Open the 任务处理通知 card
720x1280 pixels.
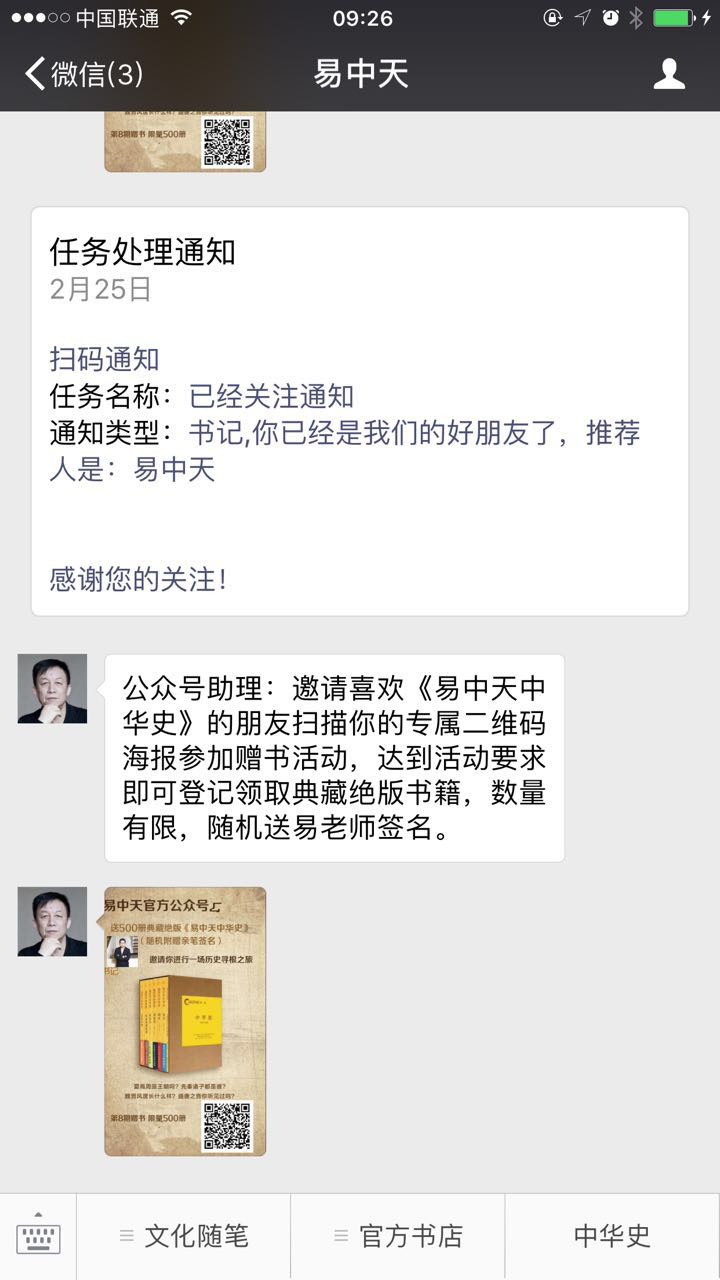(x=360, y=411)
